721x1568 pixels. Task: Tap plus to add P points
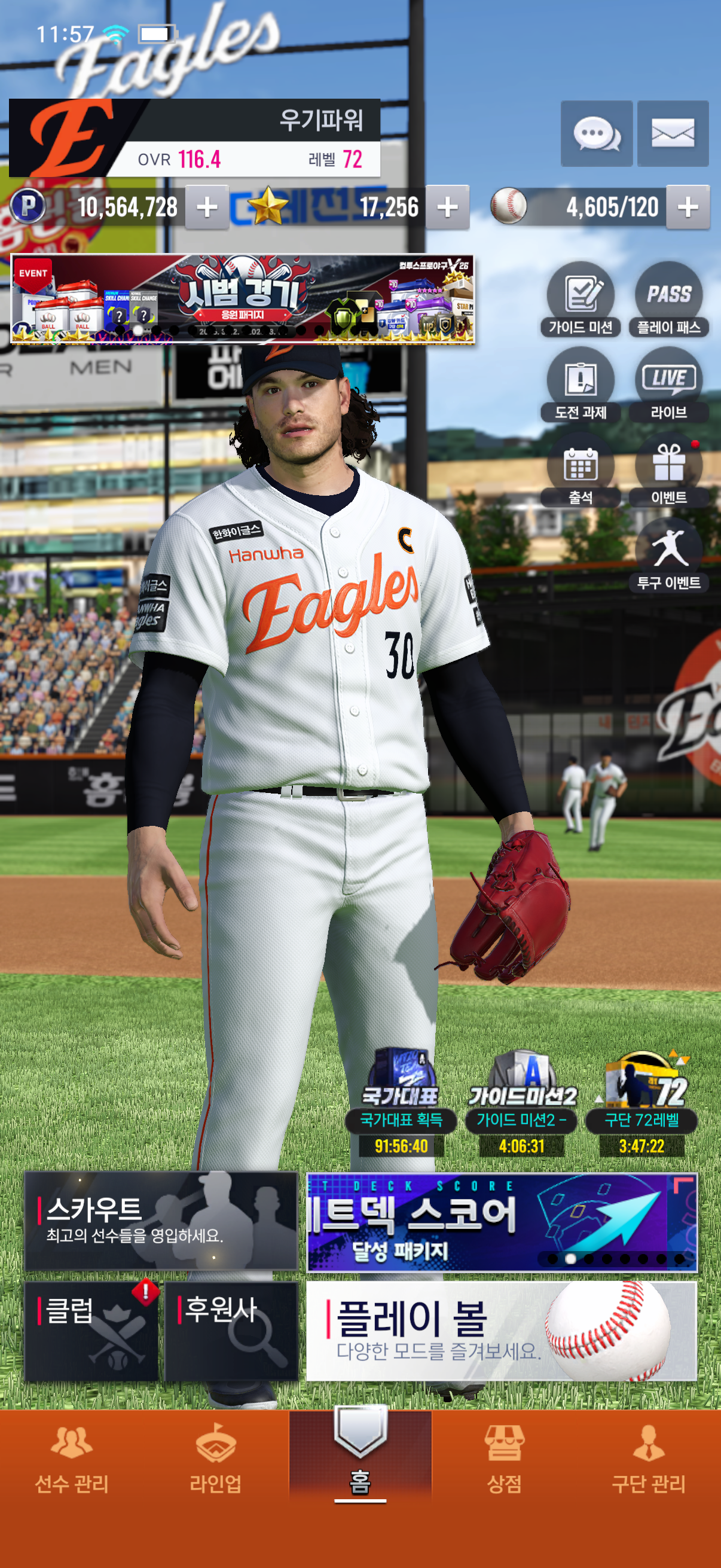pyautogui.click(x=207, y=208)
